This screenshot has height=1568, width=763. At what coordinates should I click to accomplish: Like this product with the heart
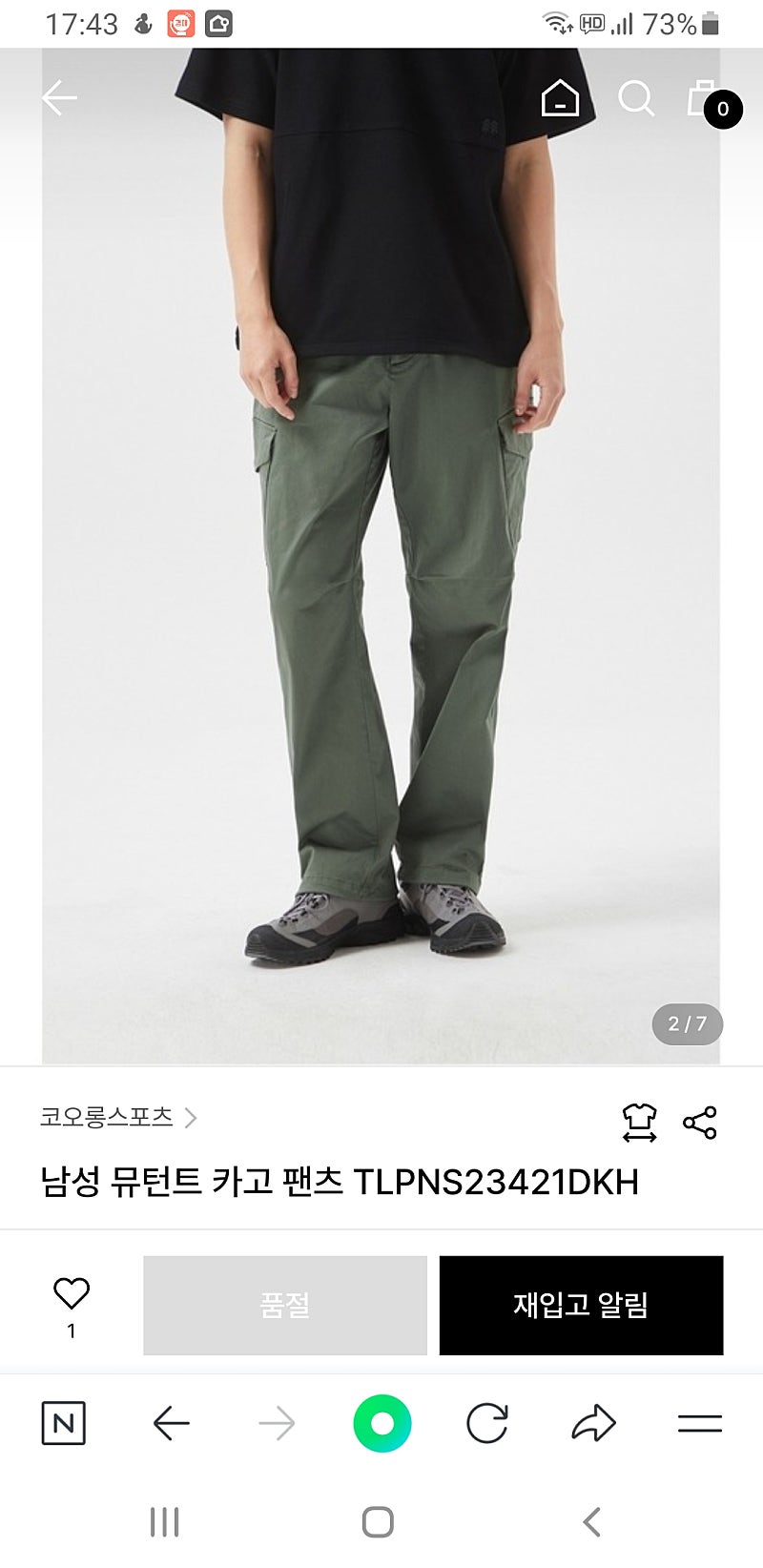click(x=72, y=1294)
